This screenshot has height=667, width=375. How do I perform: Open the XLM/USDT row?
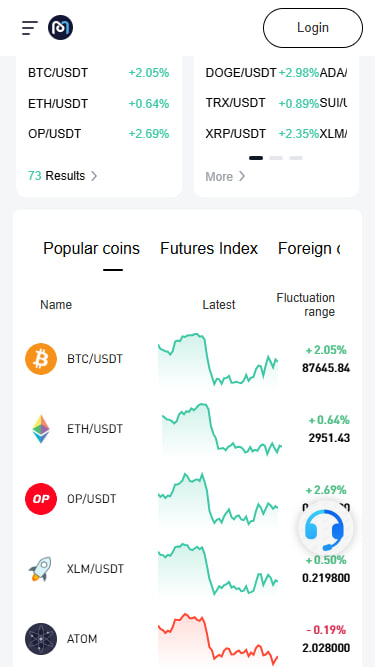[x=188, y=569]
